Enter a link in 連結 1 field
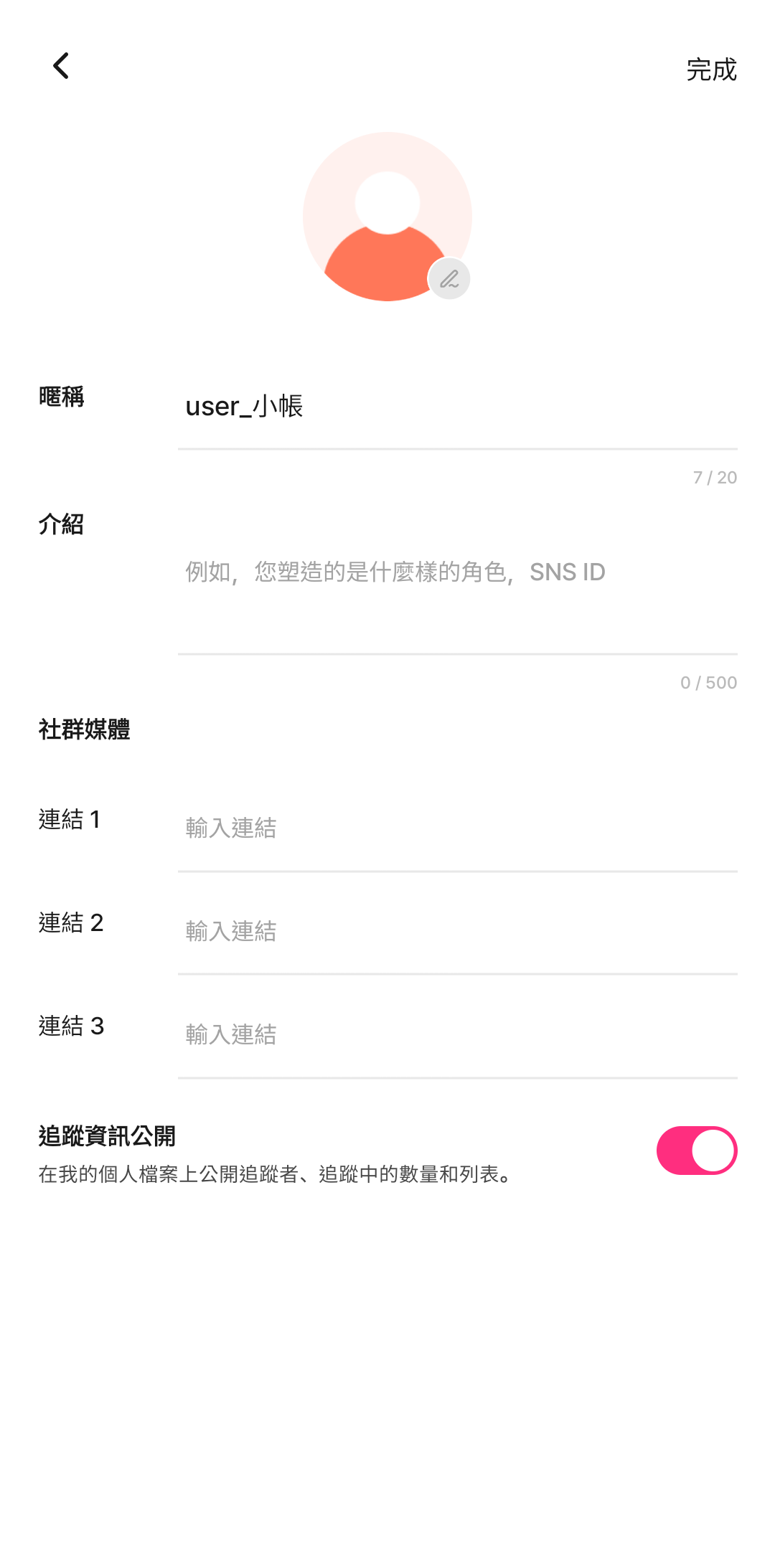This screenshot has width=775, height=1568. coord(458,828)
